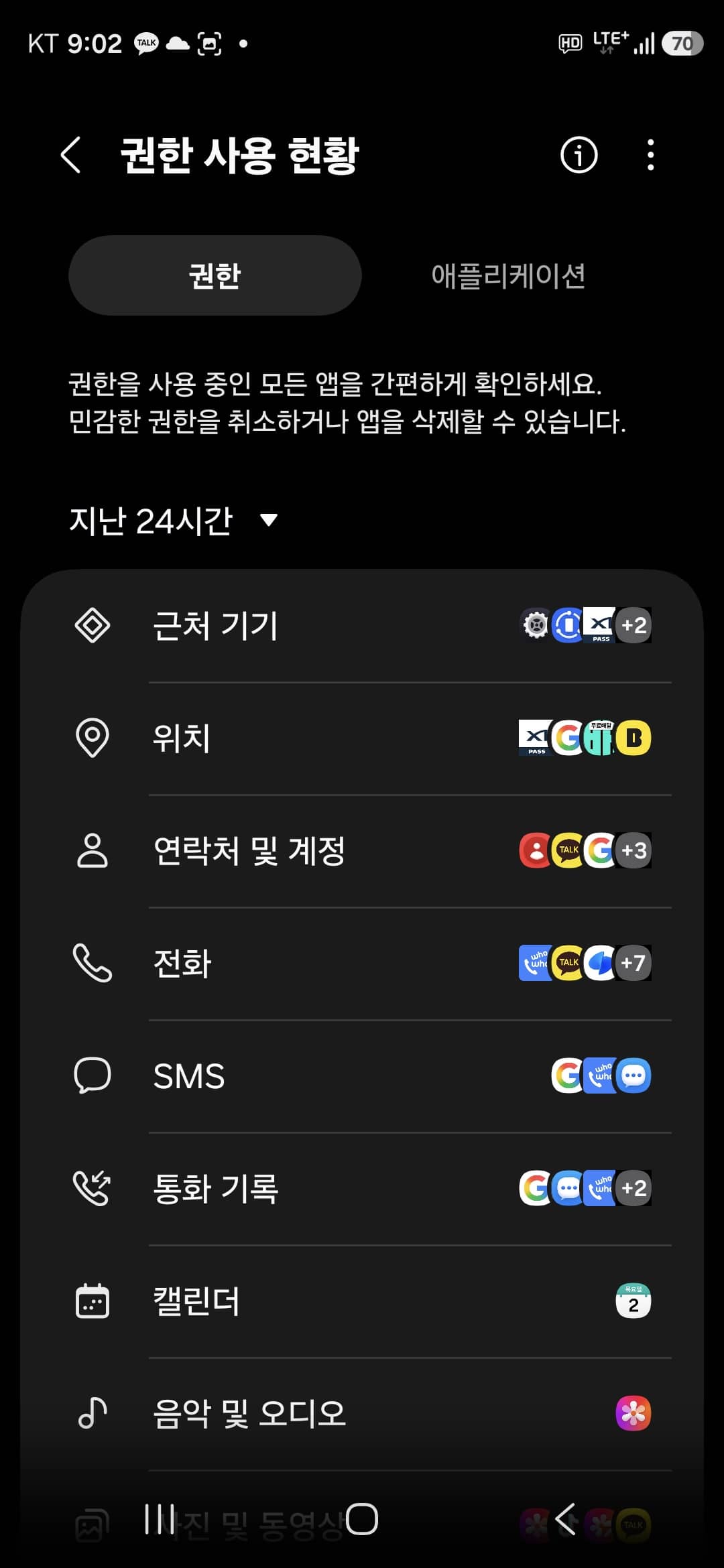Tap the XT PASS icon under 근처 기기
The image size is (724, 1568).
pos(601,625)
